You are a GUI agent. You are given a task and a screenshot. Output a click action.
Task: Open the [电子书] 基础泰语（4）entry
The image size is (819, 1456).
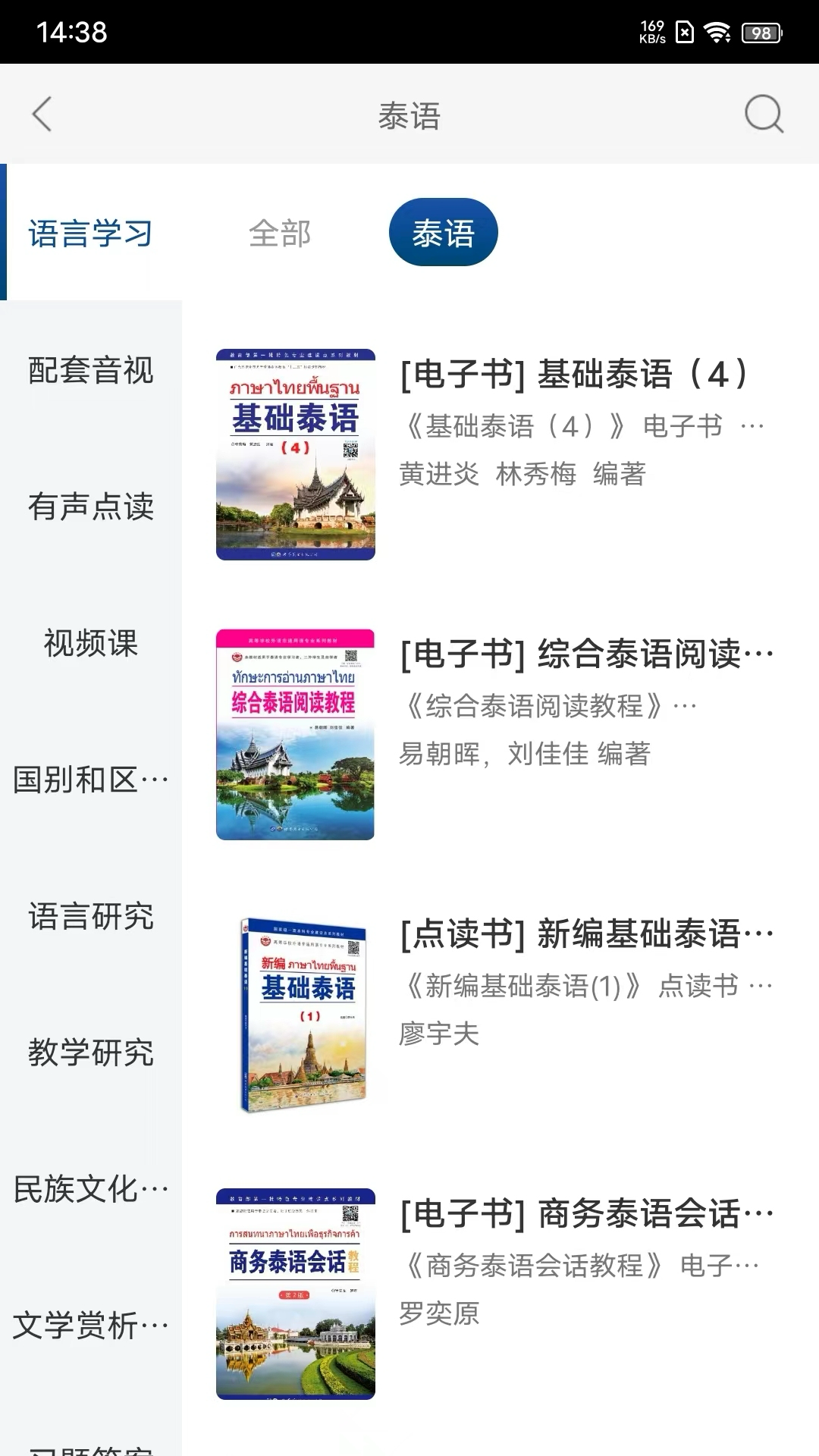click(x=575, y=374)
